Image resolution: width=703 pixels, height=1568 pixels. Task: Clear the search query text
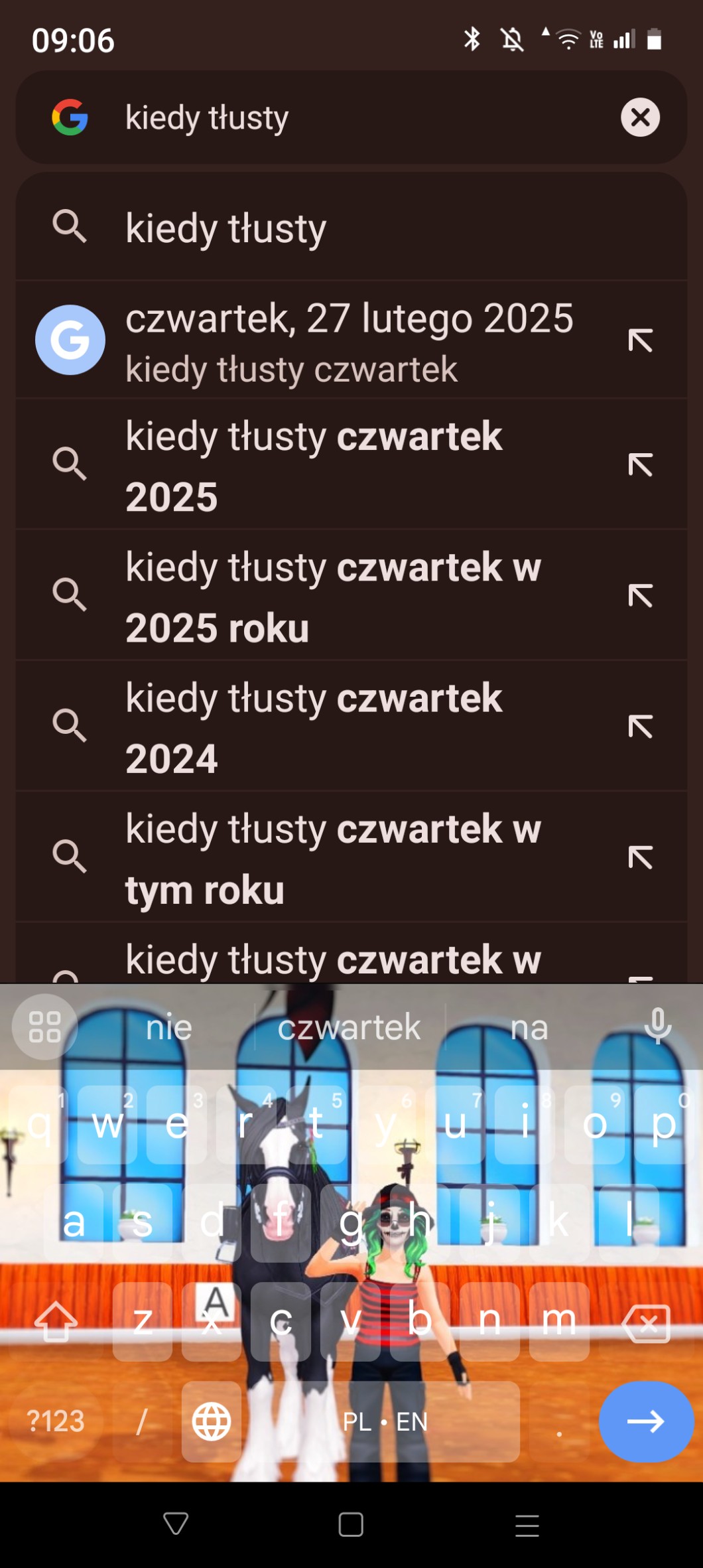[640, 117]
